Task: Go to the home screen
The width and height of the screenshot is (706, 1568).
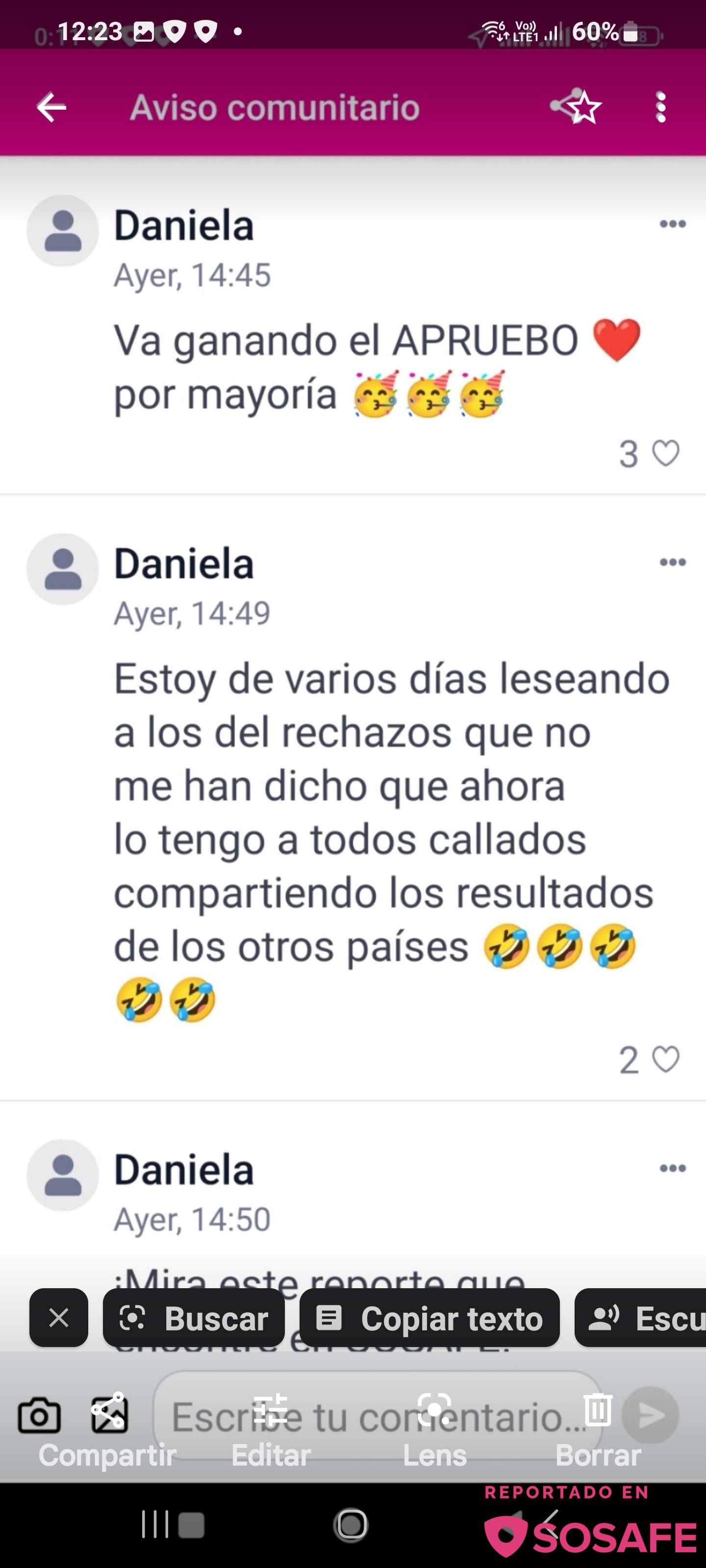Action: point(352,1525)
